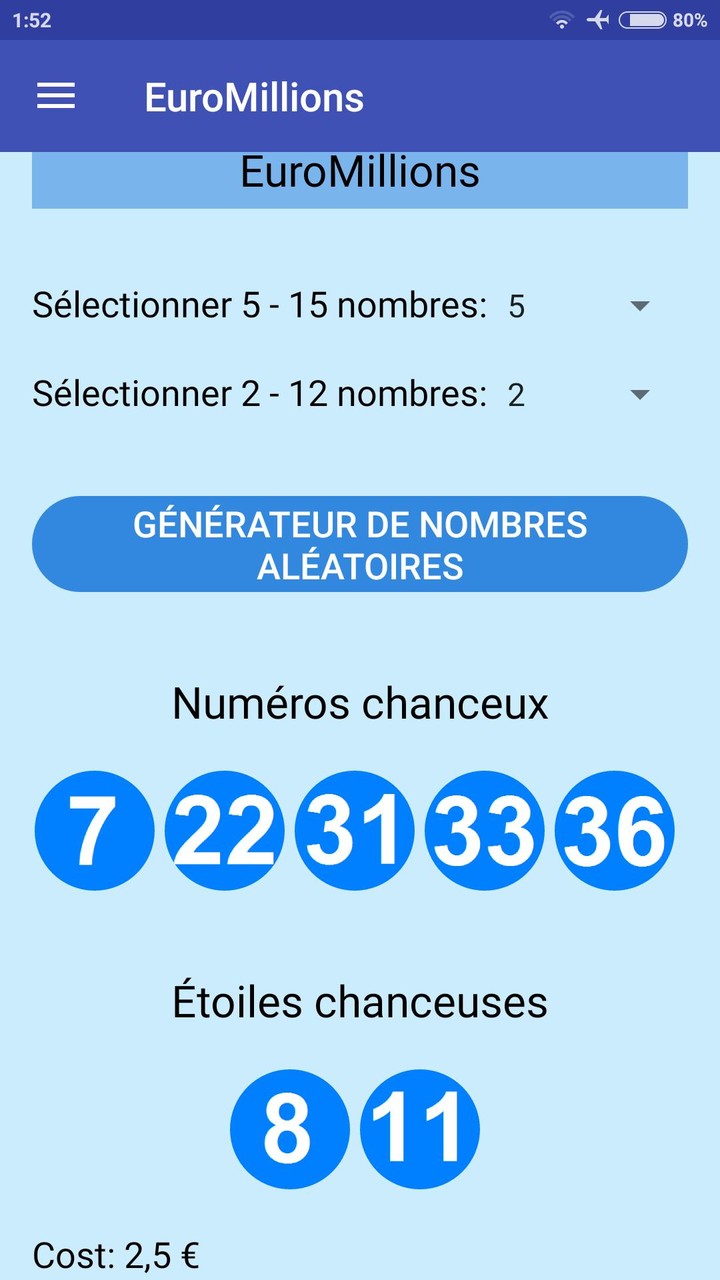Tap the EuroMillions banner link

(x=359, y=172)
